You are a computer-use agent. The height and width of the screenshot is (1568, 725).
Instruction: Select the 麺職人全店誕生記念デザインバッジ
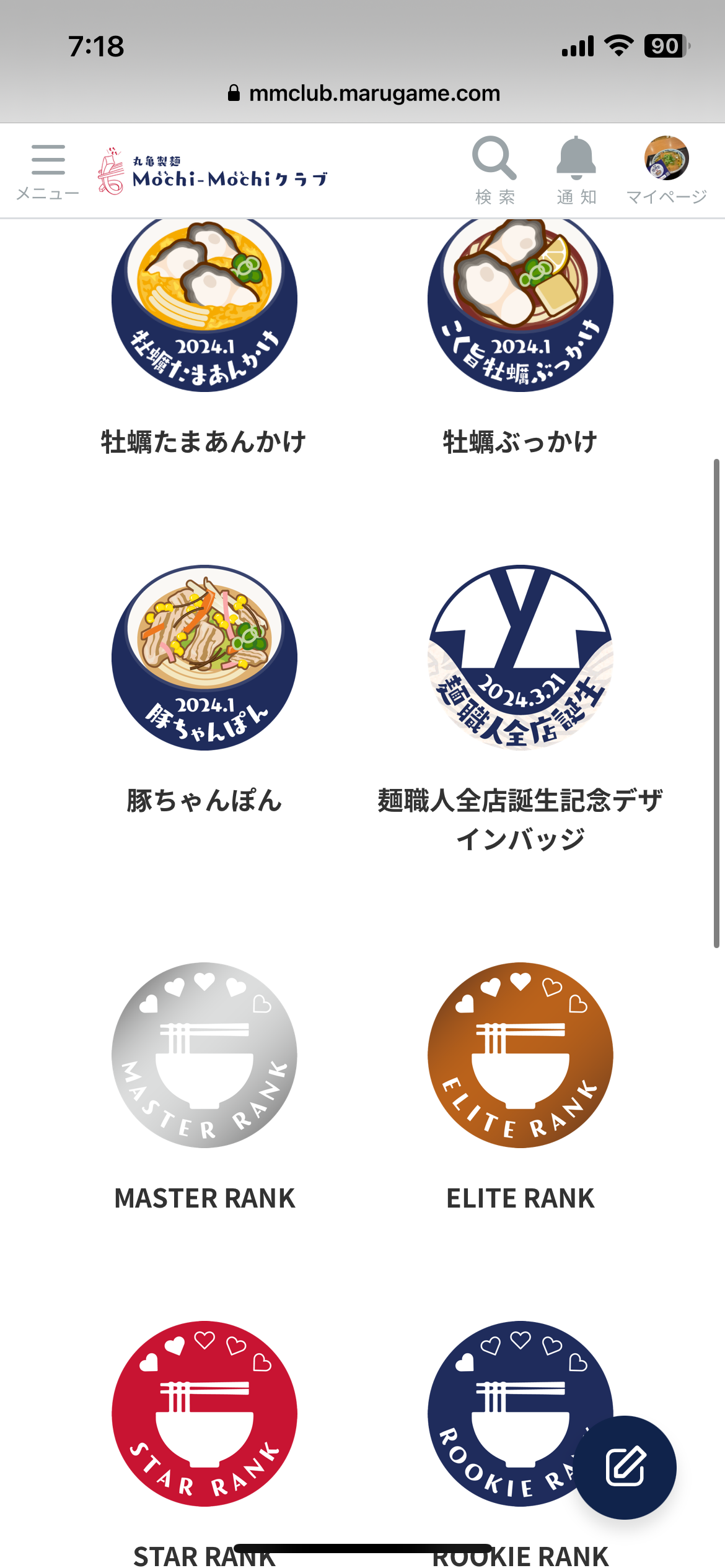[x=521, y=658]
